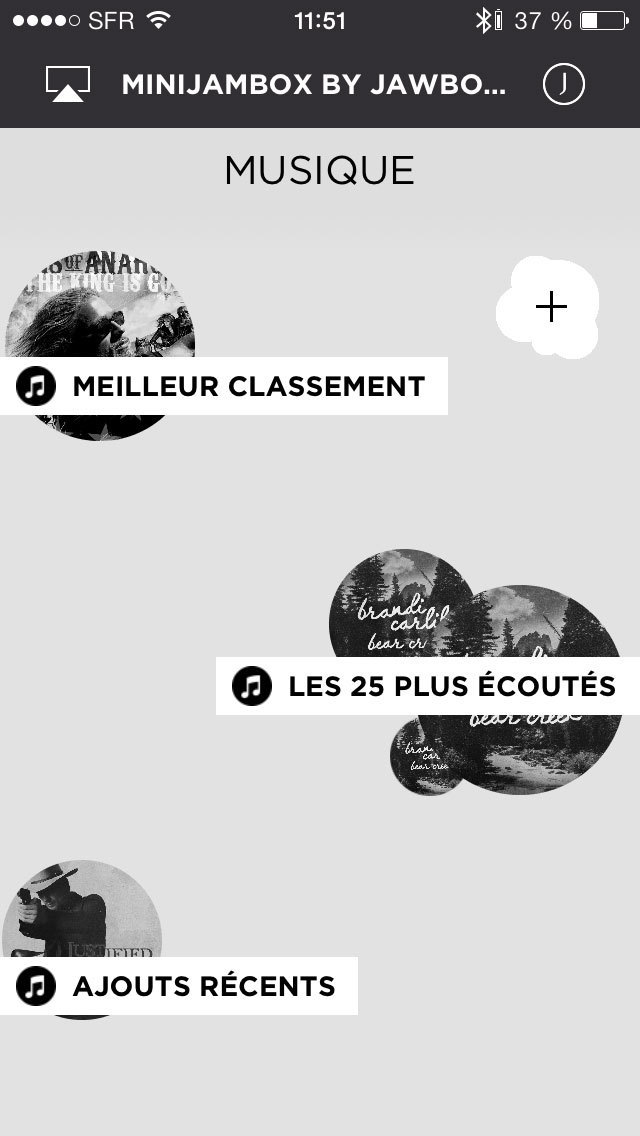Open the Meilleur Classement playlist

(x=223, y=386)
